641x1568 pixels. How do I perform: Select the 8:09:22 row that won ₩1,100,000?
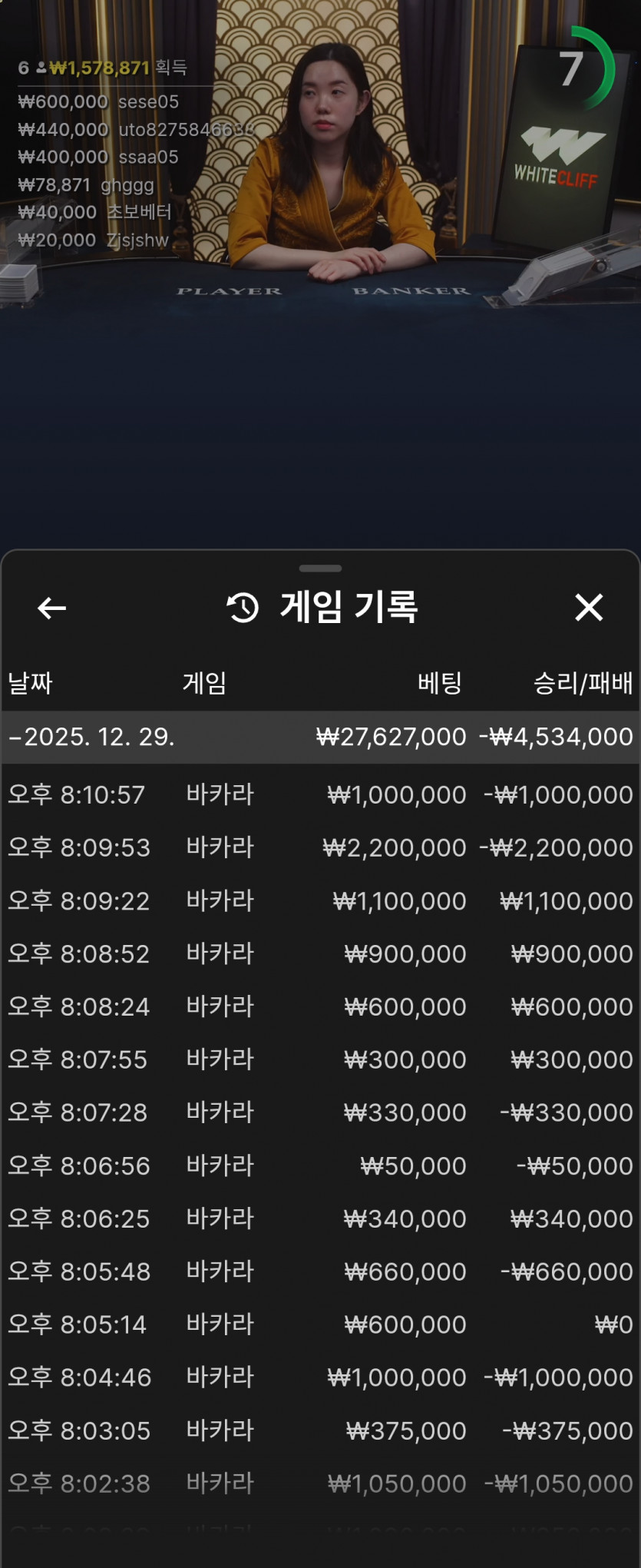[x=320, y=900]
